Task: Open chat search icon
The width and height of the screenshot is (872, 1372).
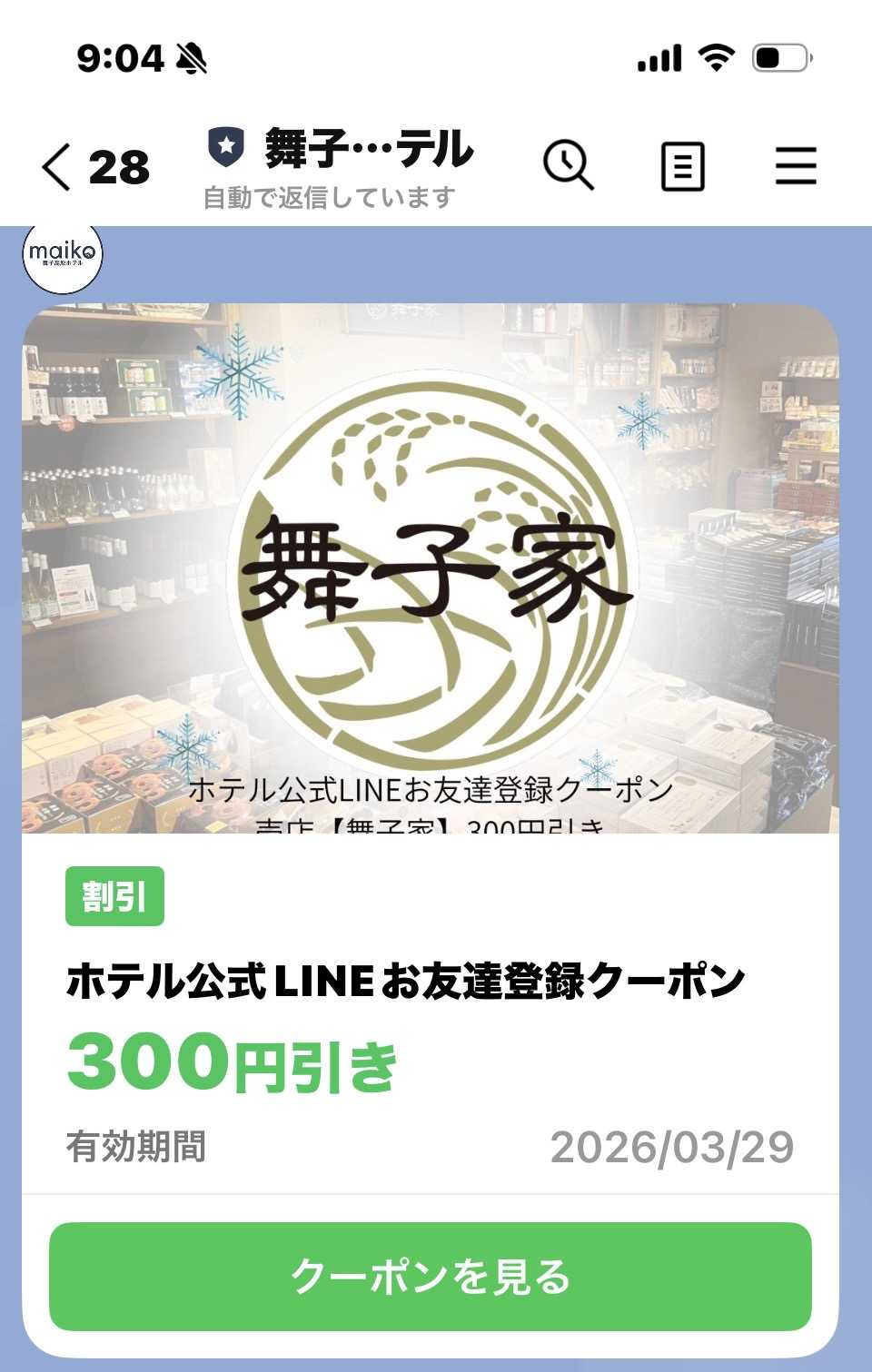Action: click(x=568, y=165)
